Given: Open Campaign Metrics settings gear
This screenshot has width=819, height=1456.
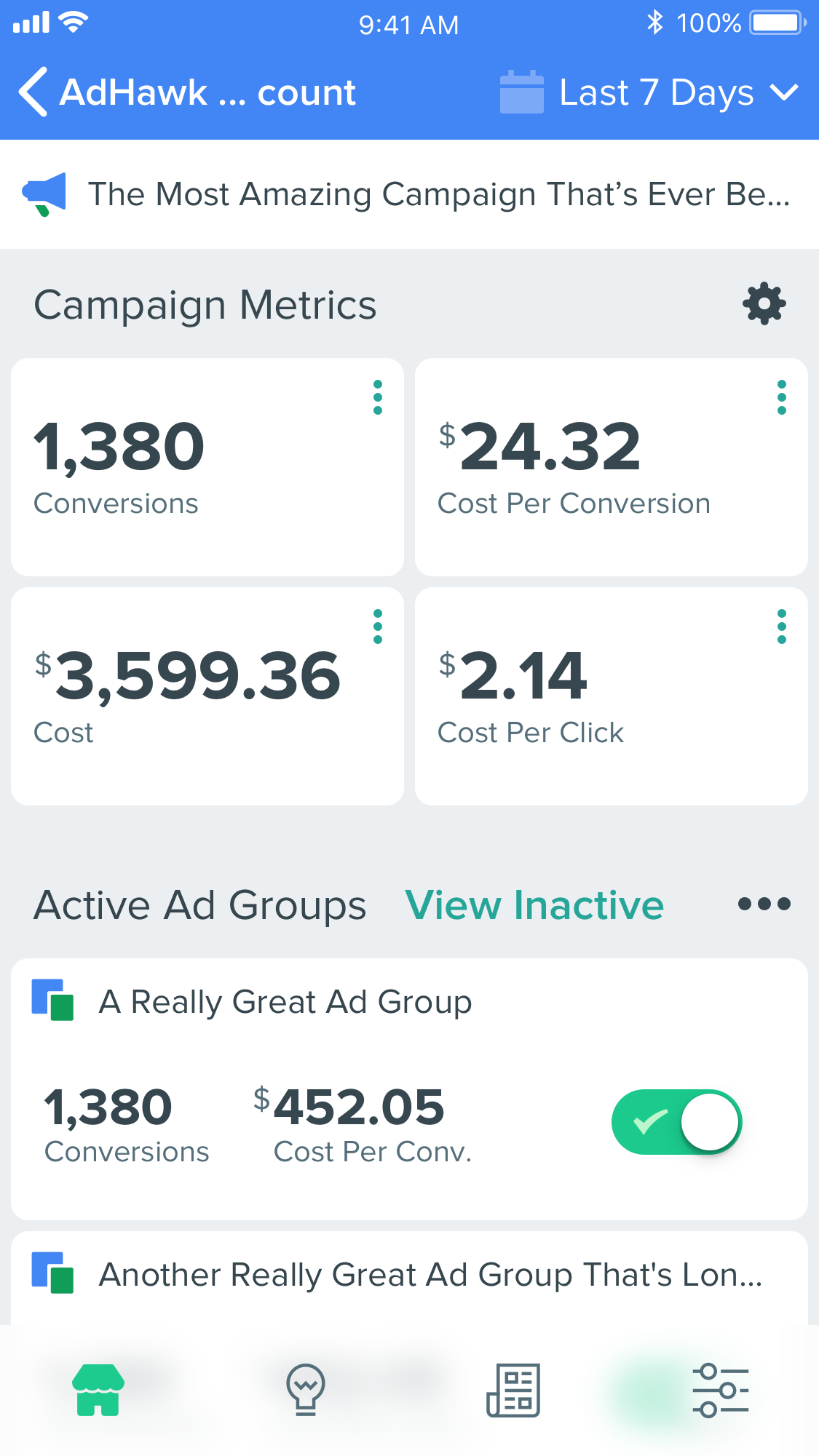Looking at the screenshot, I should click(x=764, y=303).
